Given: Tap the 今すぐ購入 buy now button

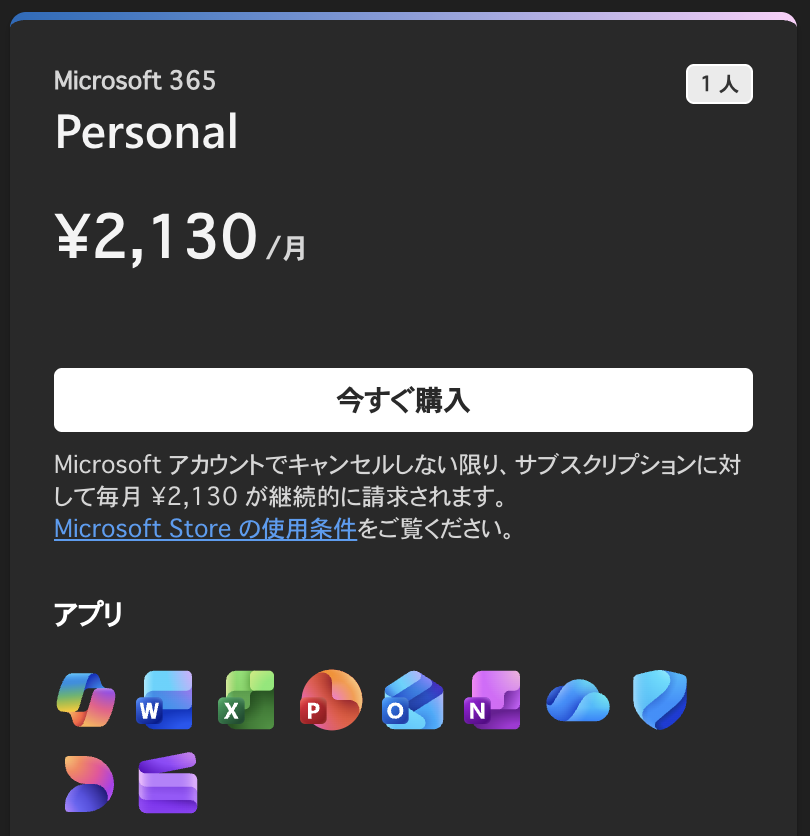Looking at the screenshot, I should (403, 400).
